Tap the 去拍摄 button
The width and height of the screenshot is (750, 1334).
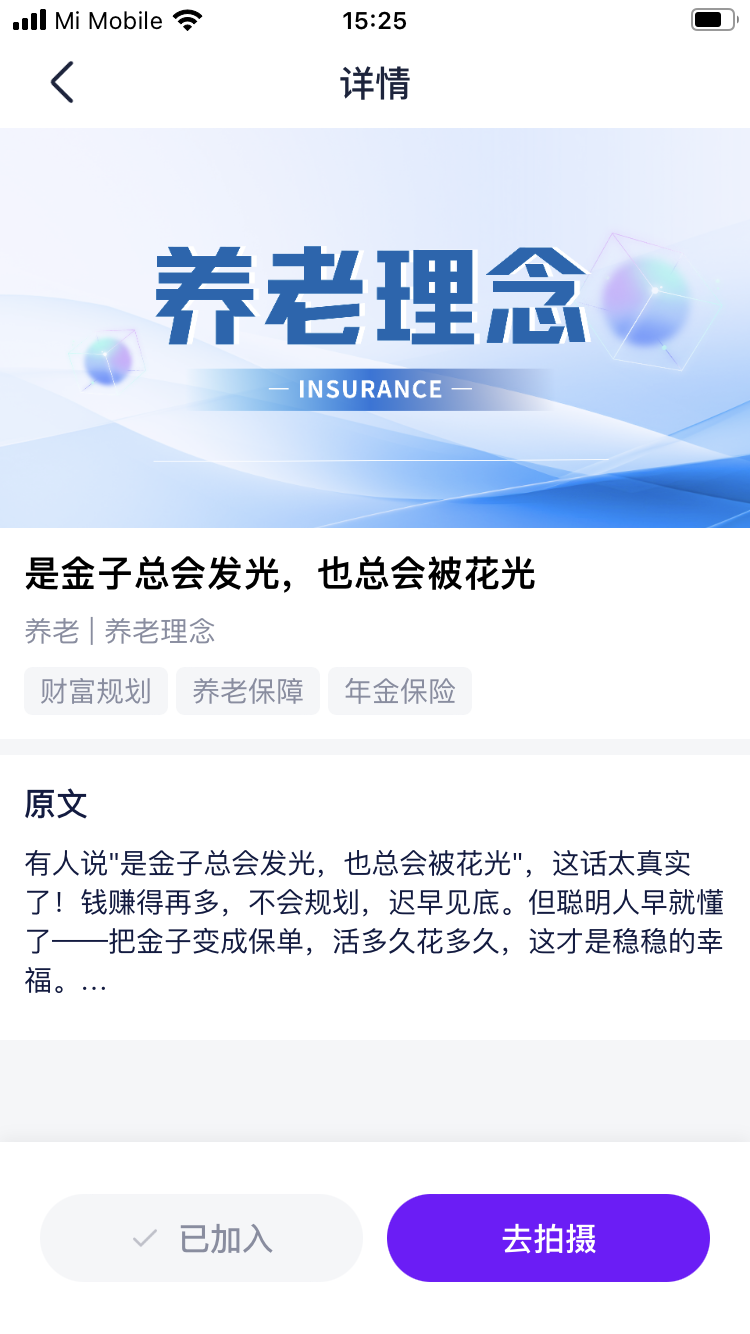pos(548,1238)
